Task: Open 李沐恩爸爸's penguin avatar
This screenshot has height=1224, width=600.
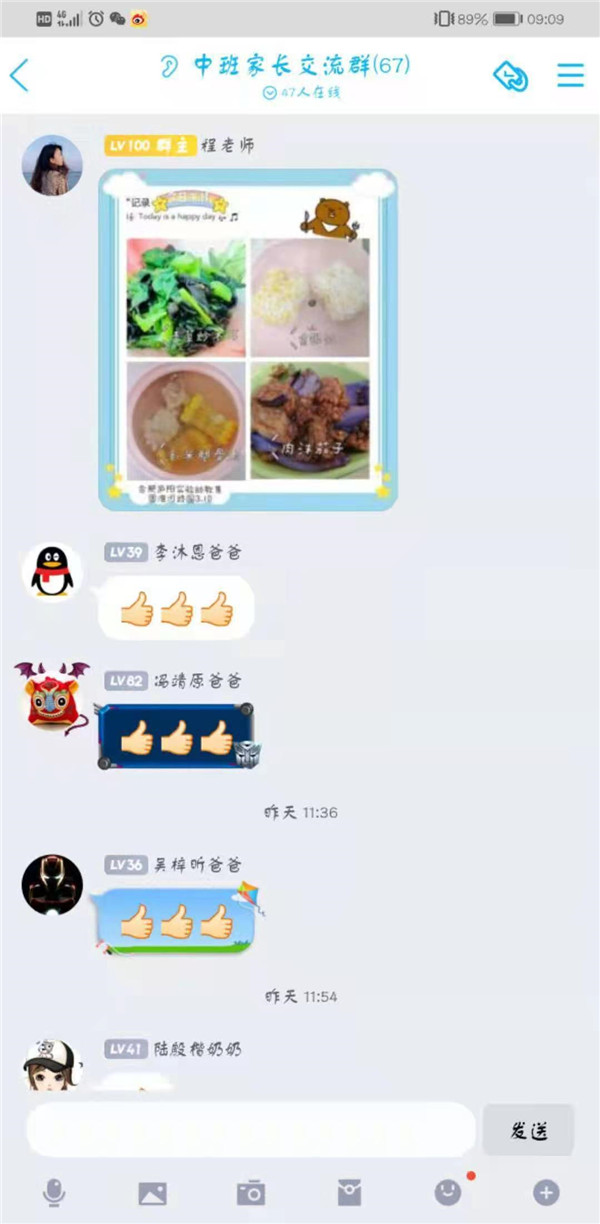Action: [x=52, y=572]
